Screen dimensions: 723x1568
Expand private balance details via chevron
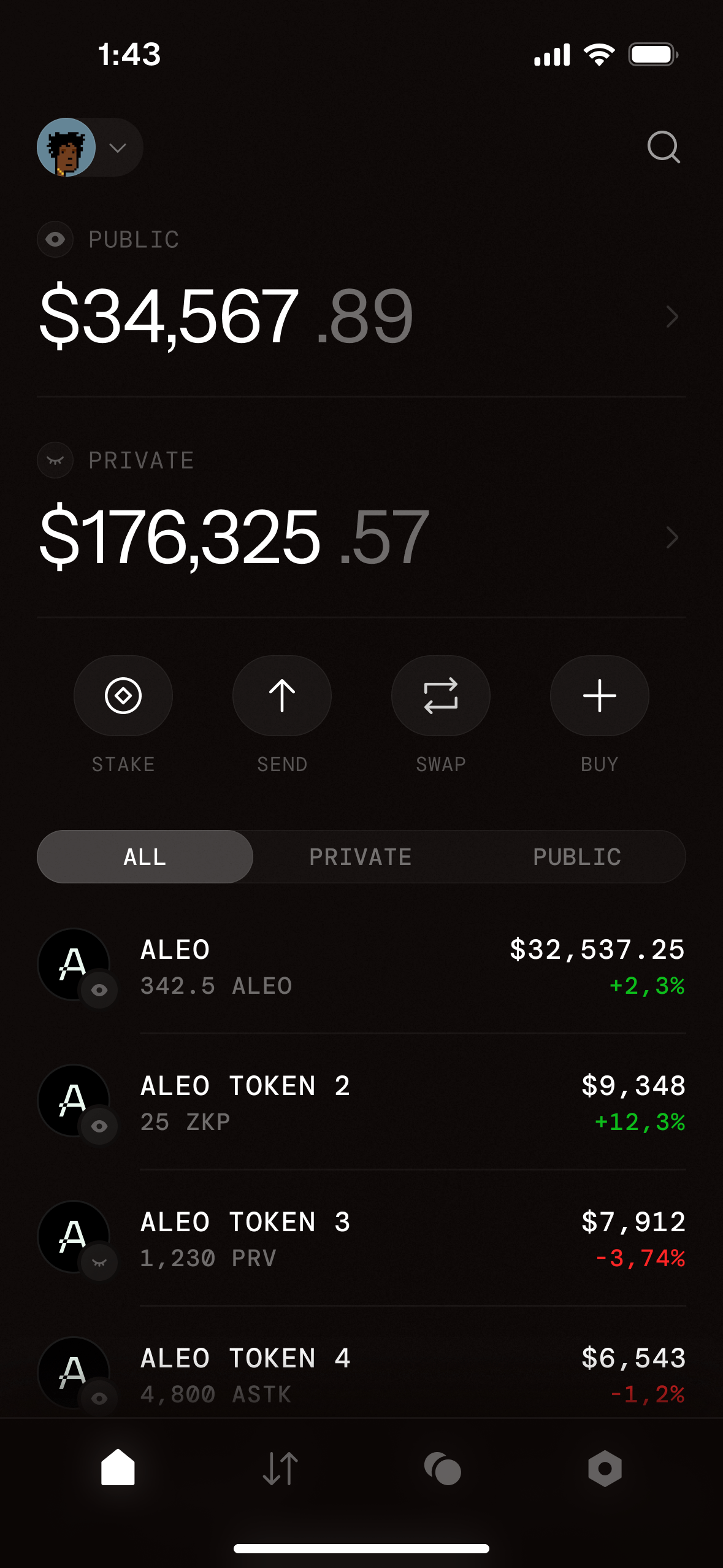pos(672,538)
